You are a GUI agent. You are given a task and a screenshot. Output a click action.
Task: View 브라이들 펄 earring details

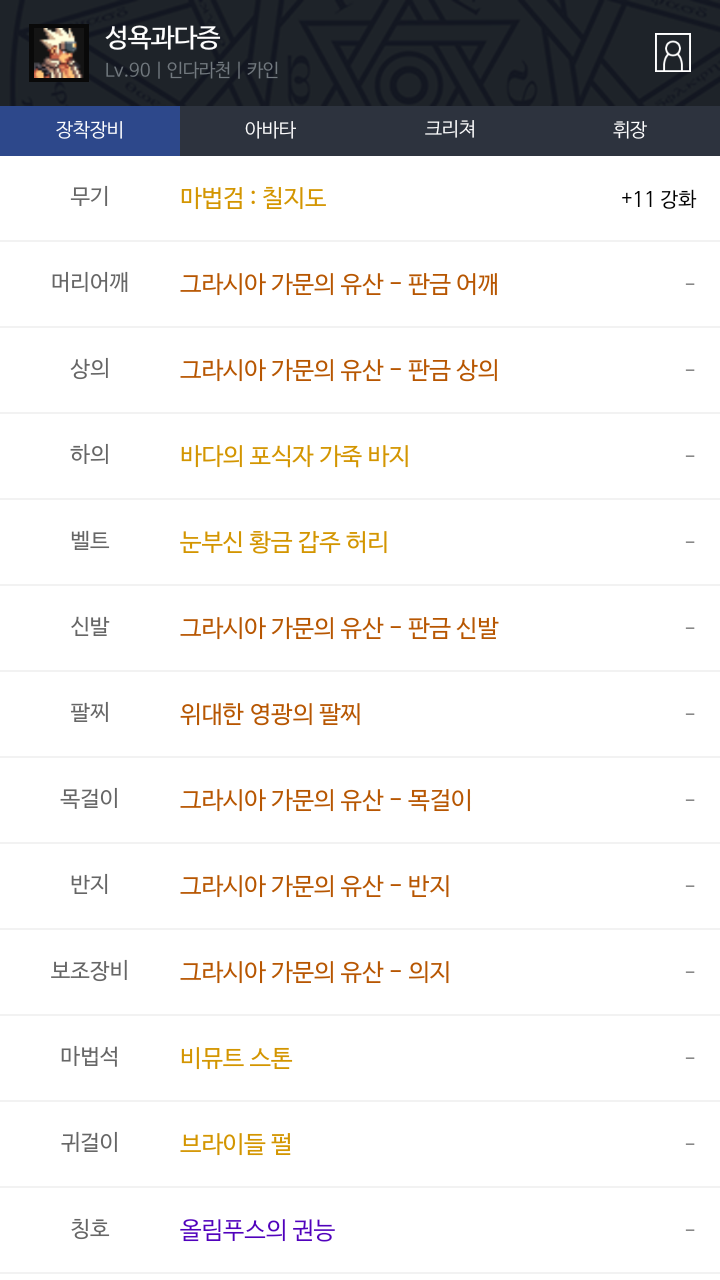(236, 1144)
